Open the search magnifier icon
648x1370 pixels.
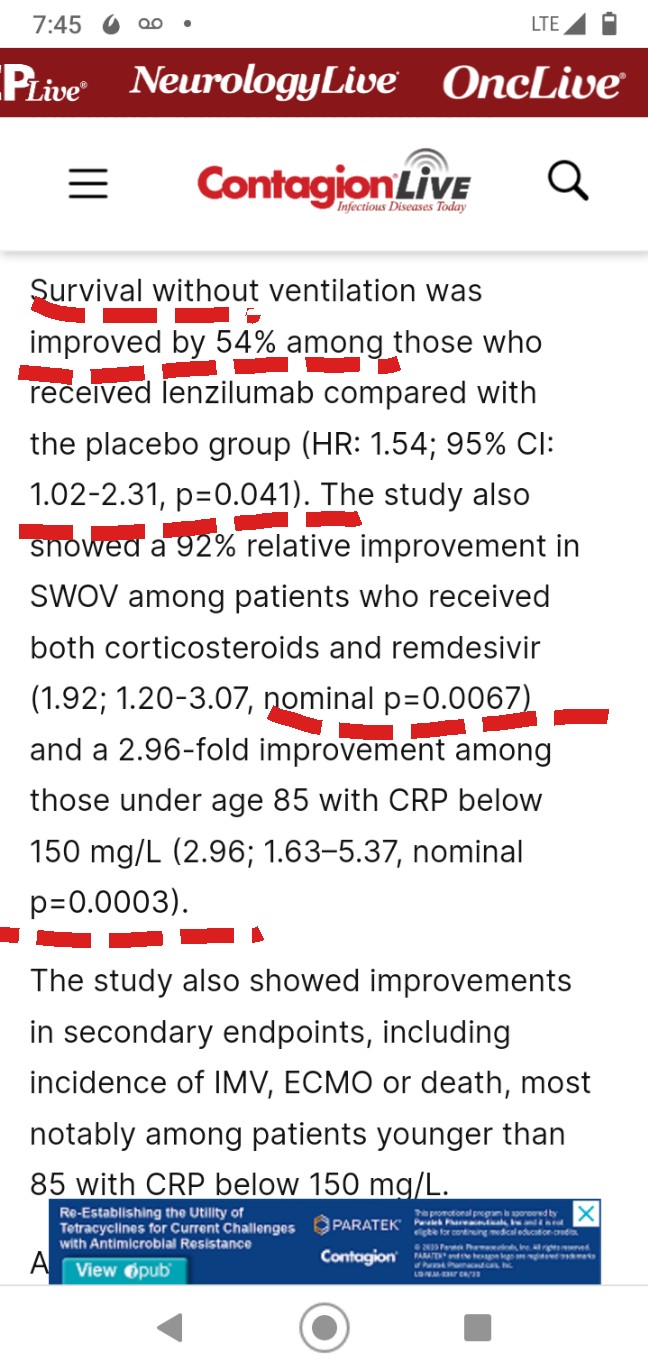(568, 182)
